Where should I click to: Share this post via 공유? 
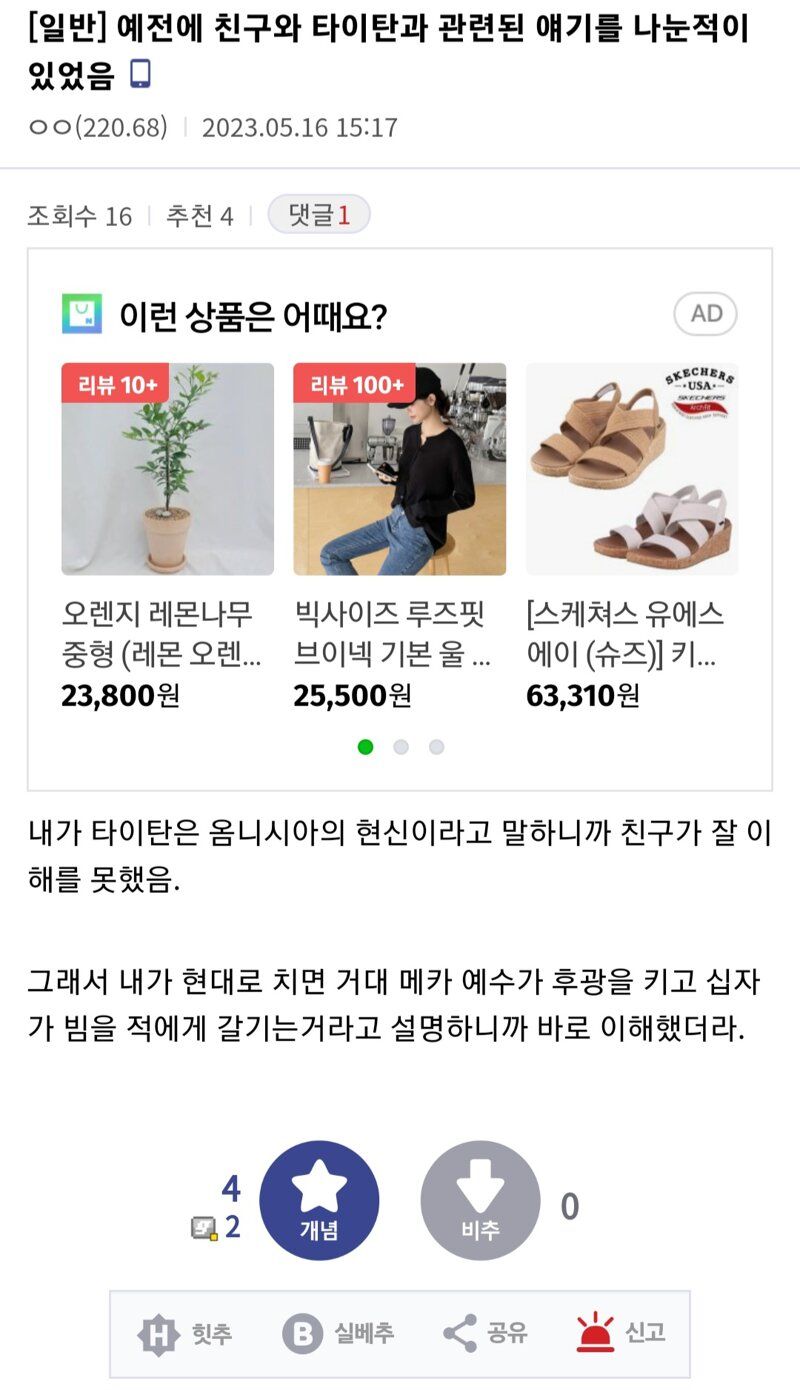[485, 1333]
